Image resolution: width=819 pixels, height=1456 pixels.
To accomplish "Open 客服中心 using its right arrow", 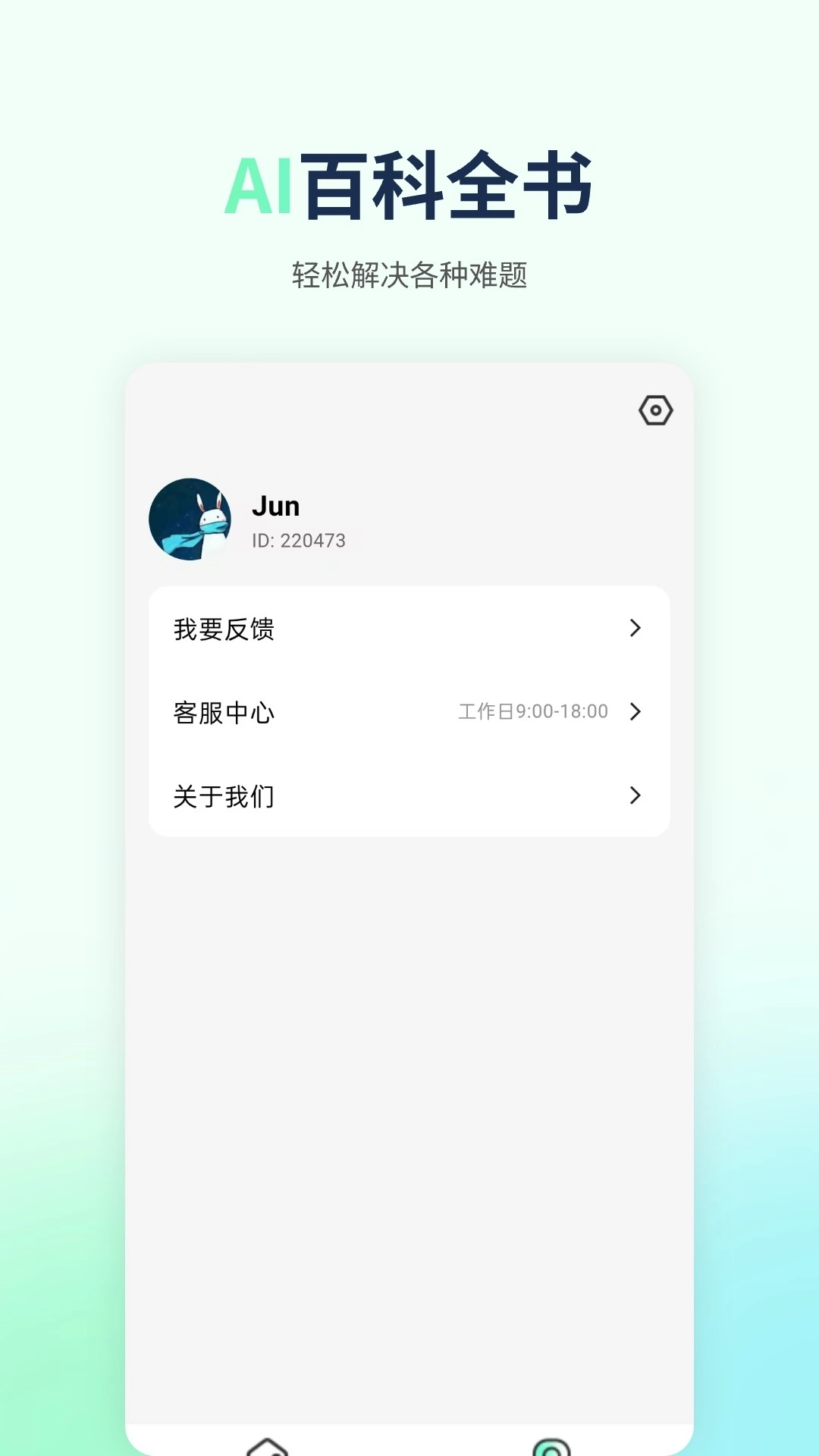I will pos(633,711).
